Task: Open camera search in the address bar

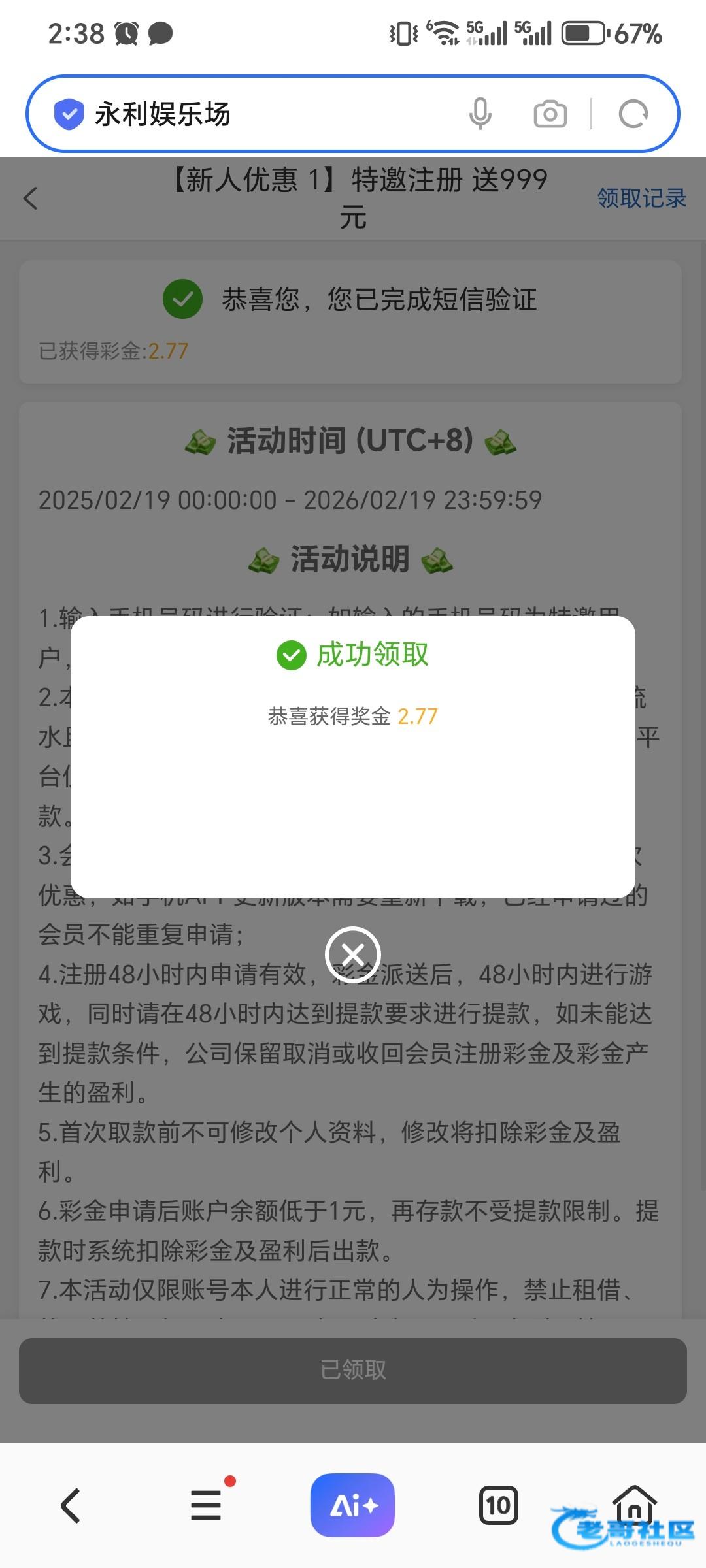Action: [x=550, y=114]
